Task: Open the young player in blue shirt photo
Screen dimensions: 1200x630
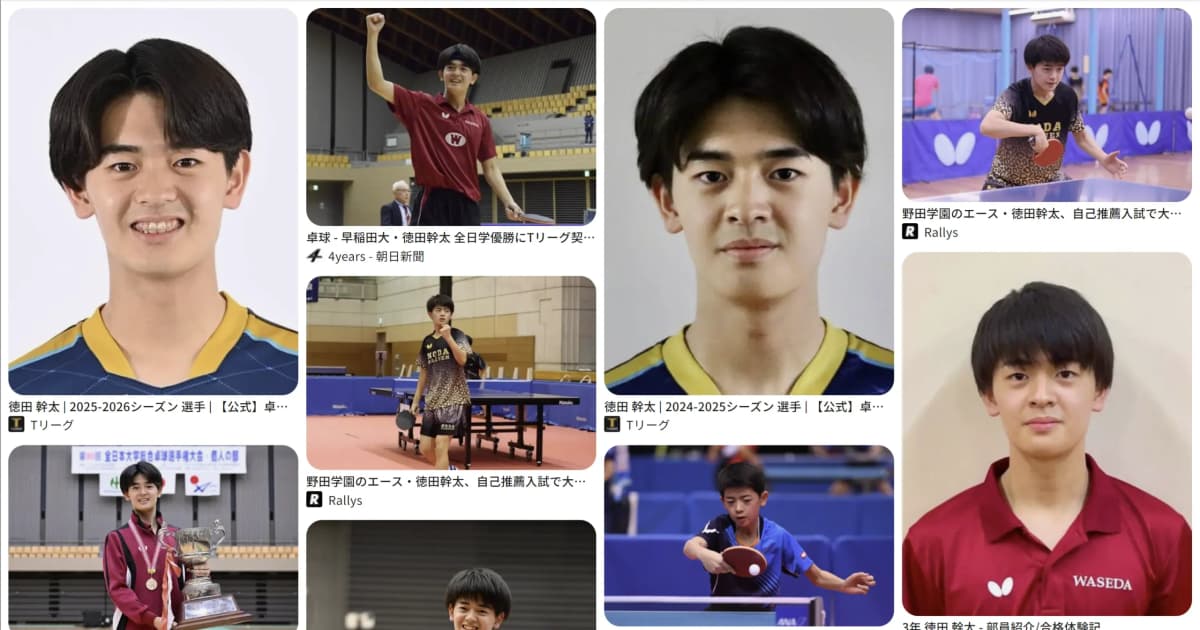Action: 748,535
